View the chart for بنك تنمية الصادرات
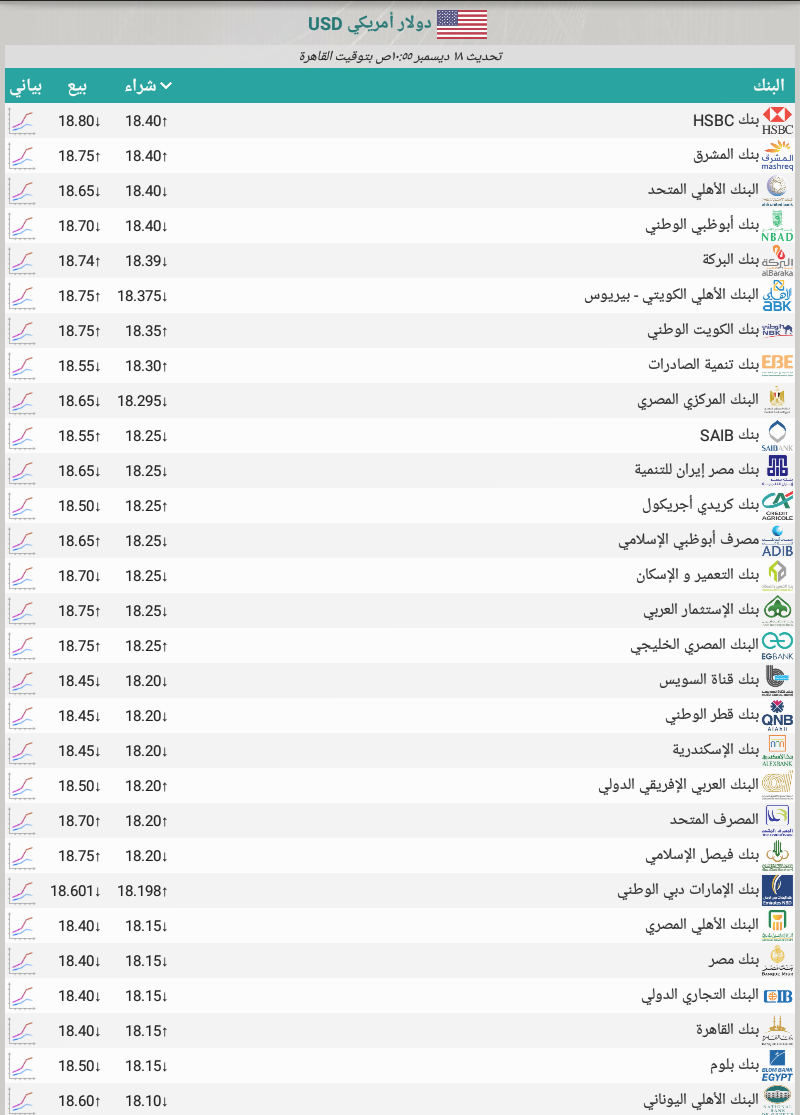800x1115 pixels. pos(22,366)
